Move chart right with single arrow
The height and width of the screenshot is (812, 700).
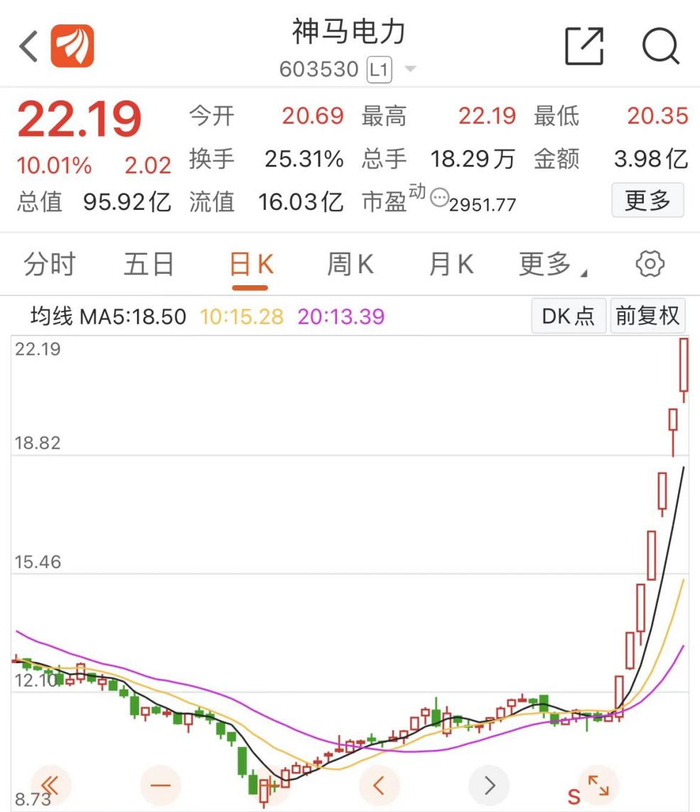point(489,783)
